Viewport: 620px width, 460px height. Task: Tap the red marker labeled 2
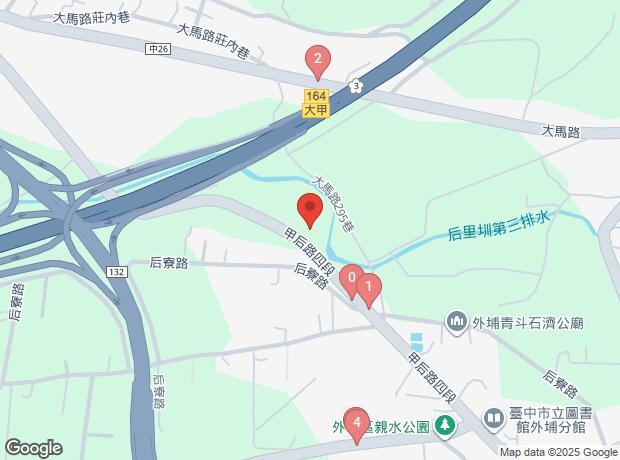(x=318, y=61)
